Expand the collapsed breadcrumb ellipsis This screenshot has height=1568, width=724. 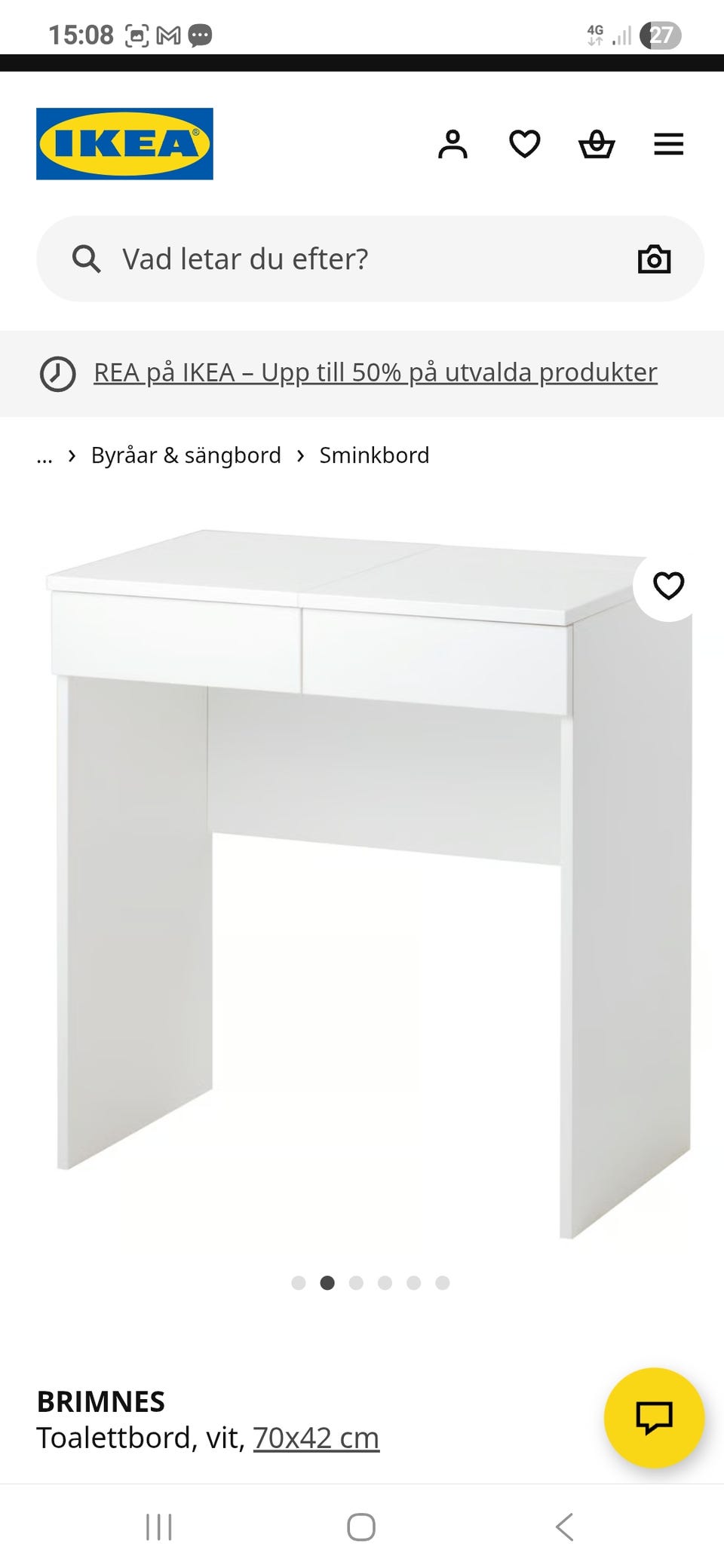point(44,455)
